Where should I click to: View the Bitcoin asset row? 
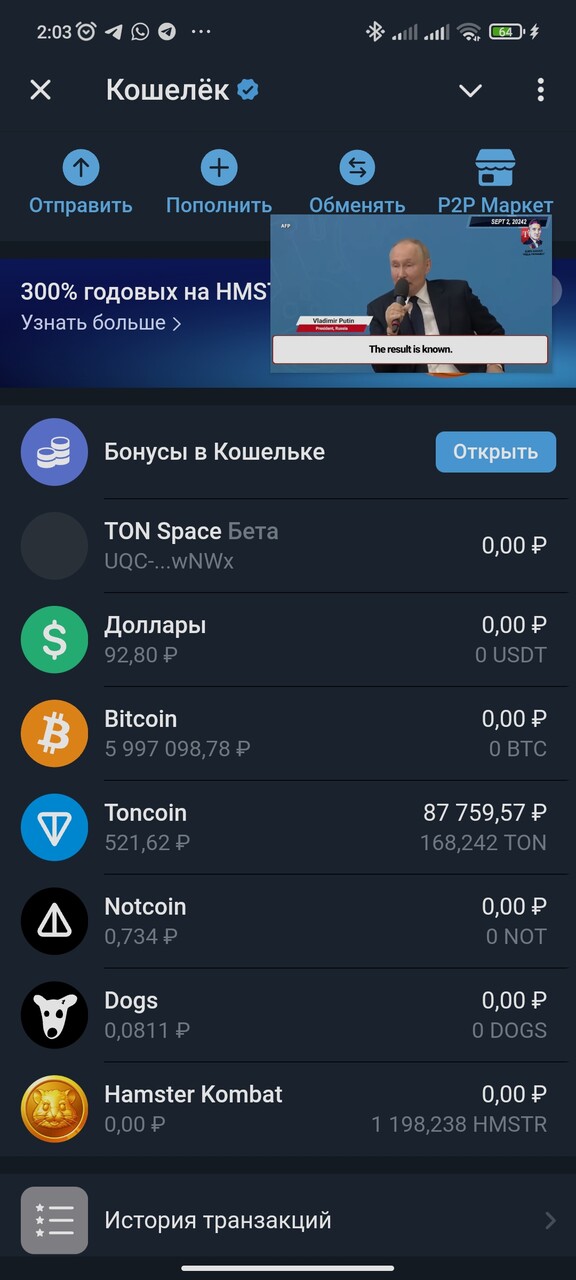pyautogui.click(x=288, y=734)
